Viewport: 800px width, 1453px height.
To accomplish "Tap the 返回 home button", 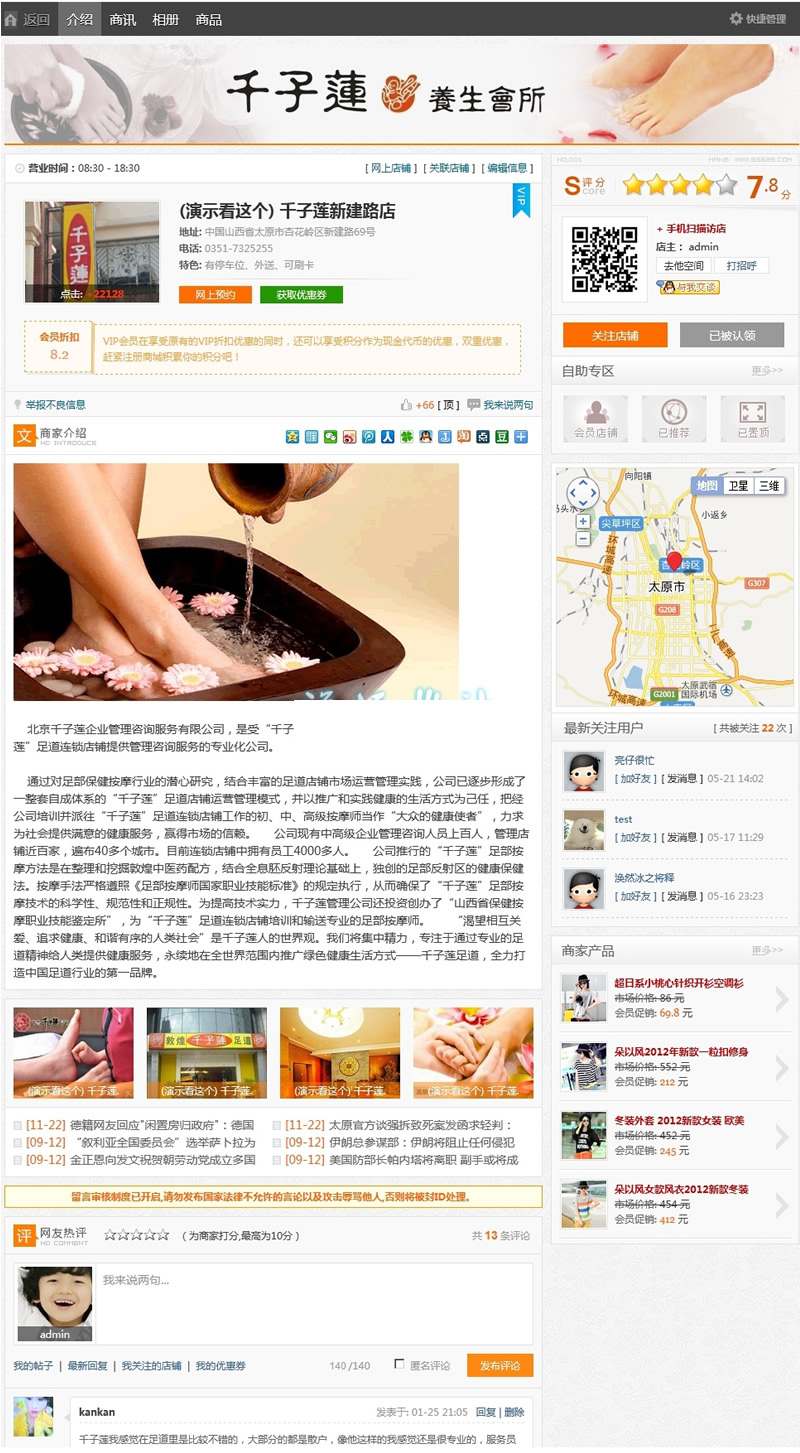I will coord(28,19).
